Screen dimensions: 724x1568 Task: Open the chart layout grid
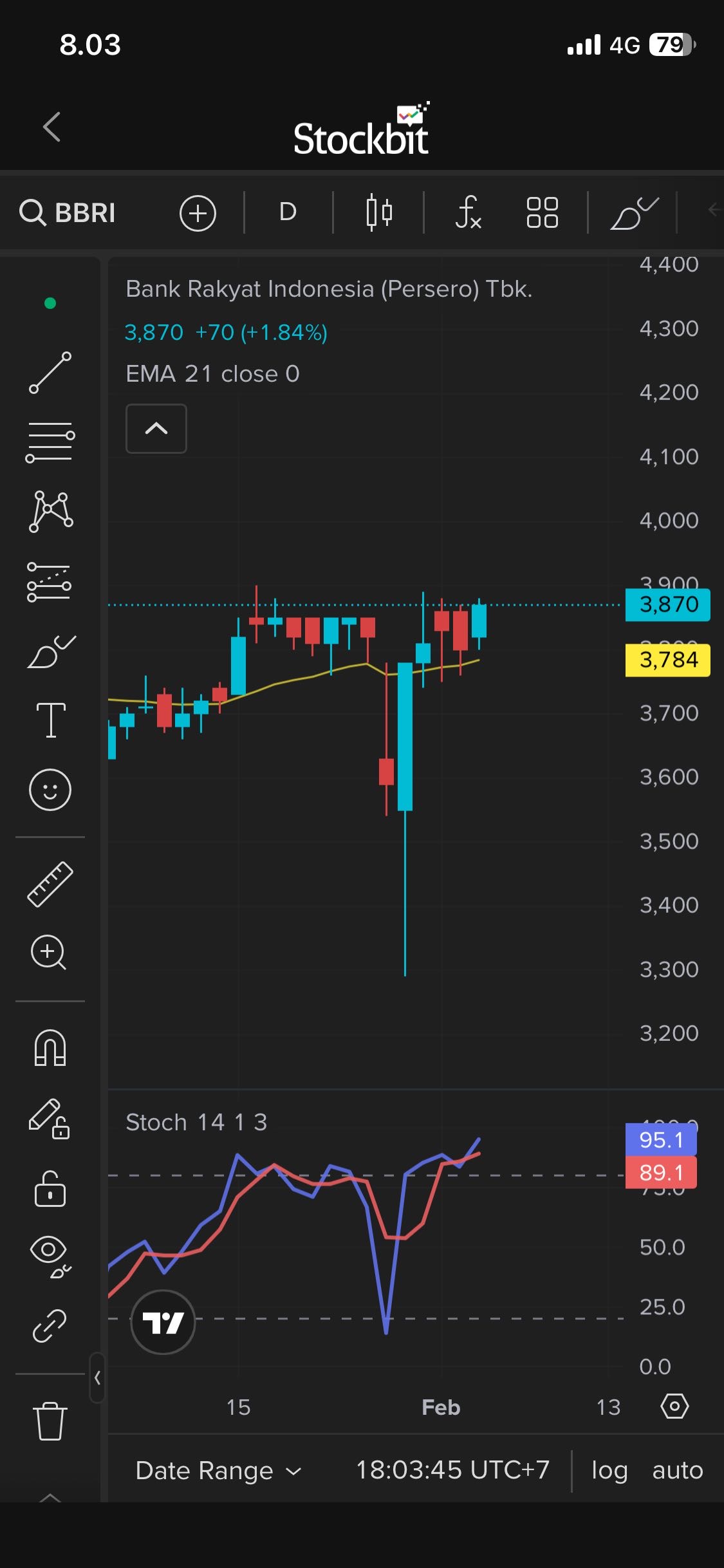pos(542,212)
